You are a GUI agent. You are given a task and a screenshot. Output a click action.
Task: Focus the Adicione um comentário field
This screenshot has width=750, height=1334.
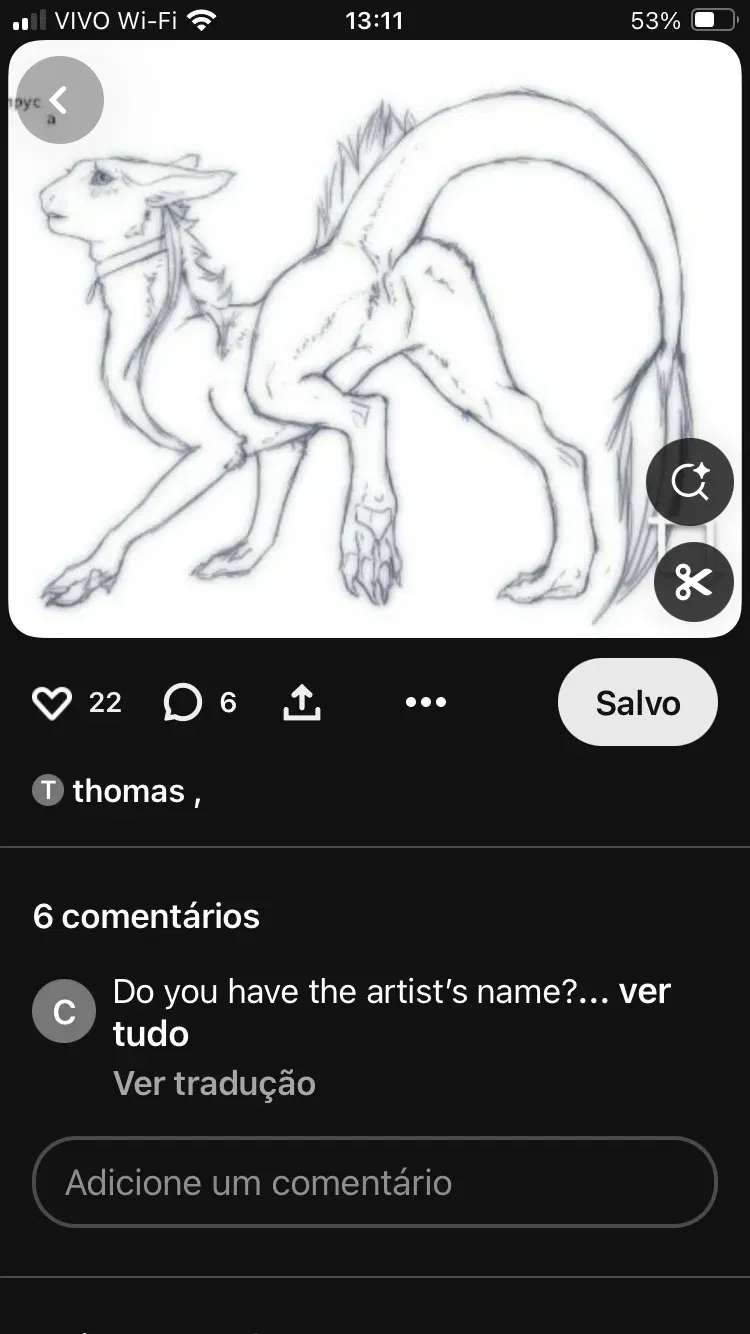tap(375, 1182)
